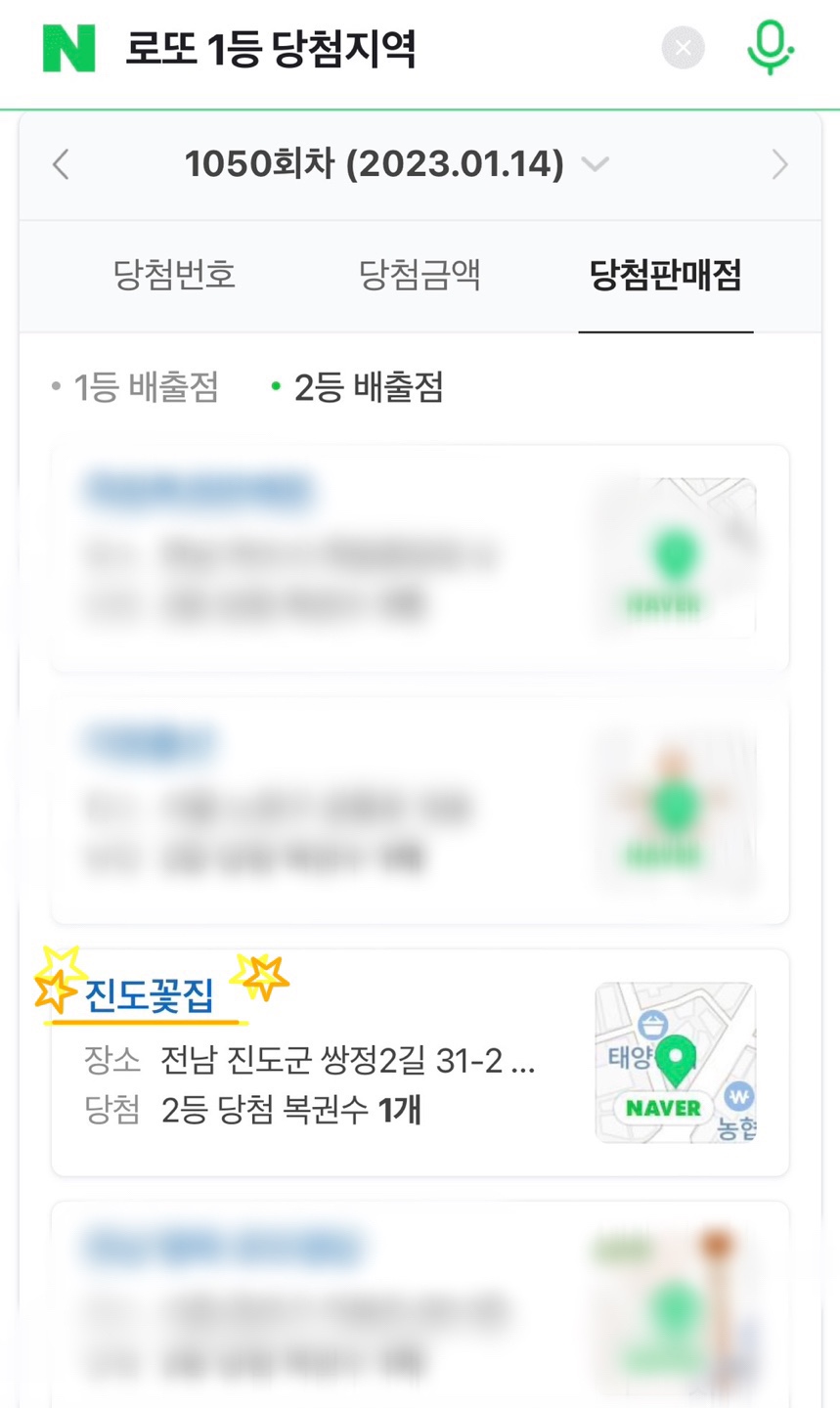Viewport: 840px width, 1408px height.
Task: Open the Naver home logo
Action: click(68, 48)
